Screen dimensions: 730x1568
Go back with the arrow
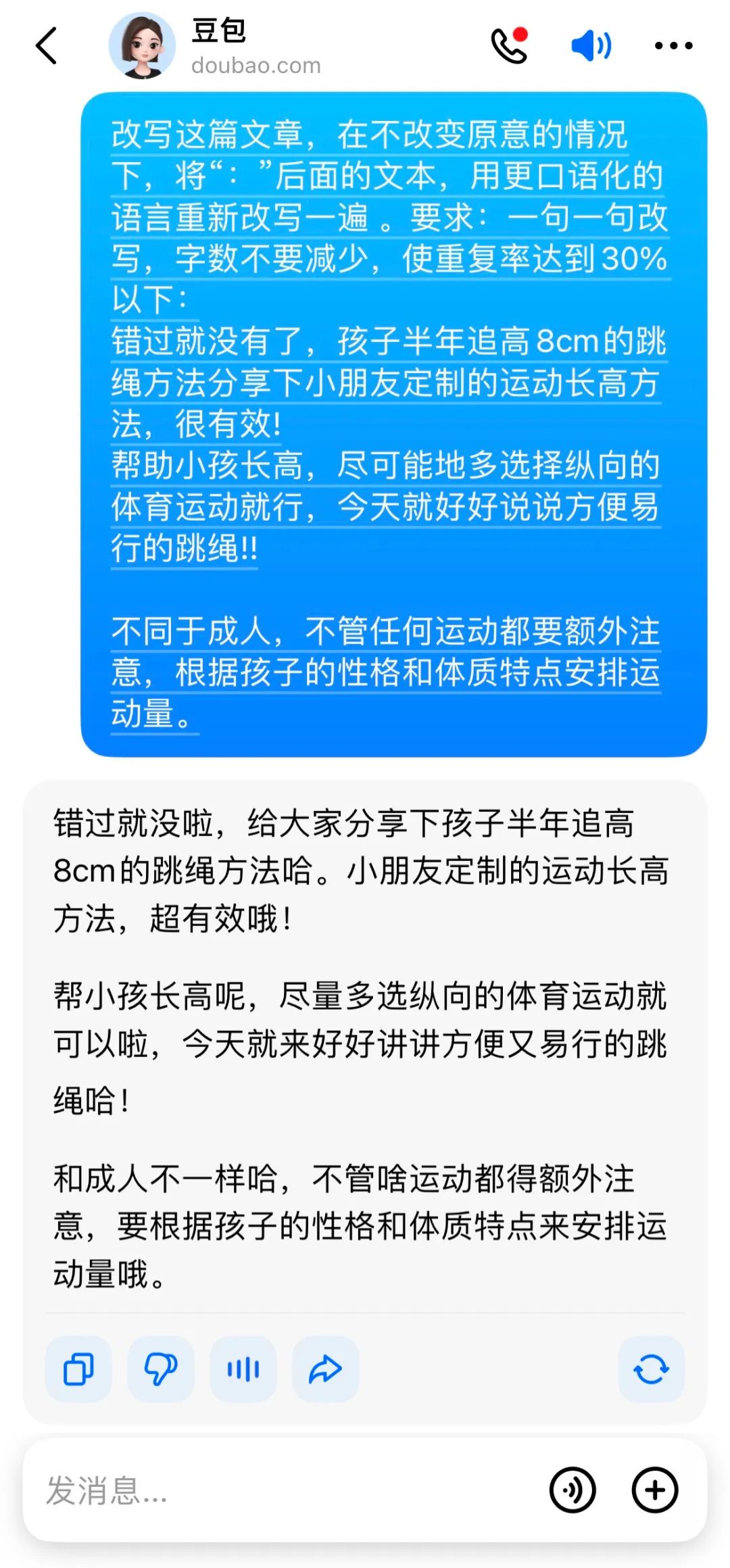[46, 46]
